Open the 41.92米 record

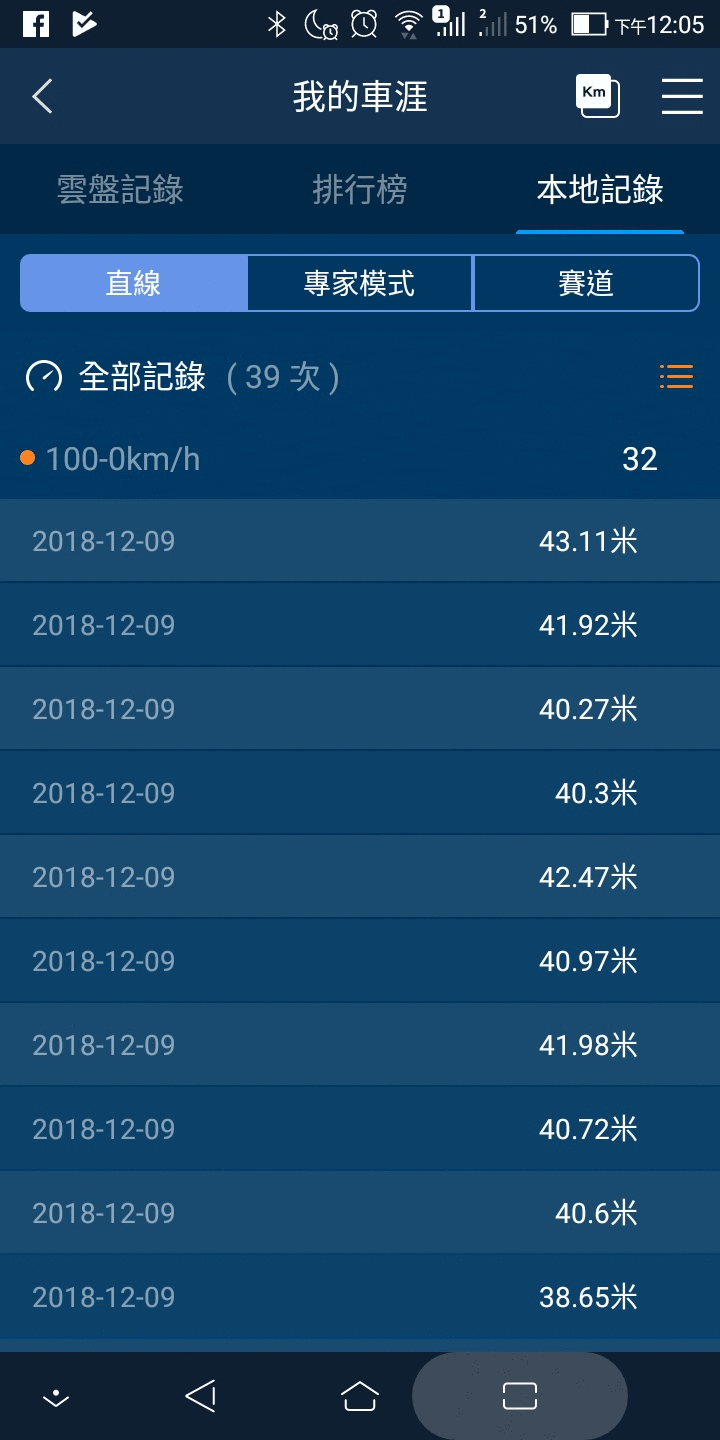point(360,625)
